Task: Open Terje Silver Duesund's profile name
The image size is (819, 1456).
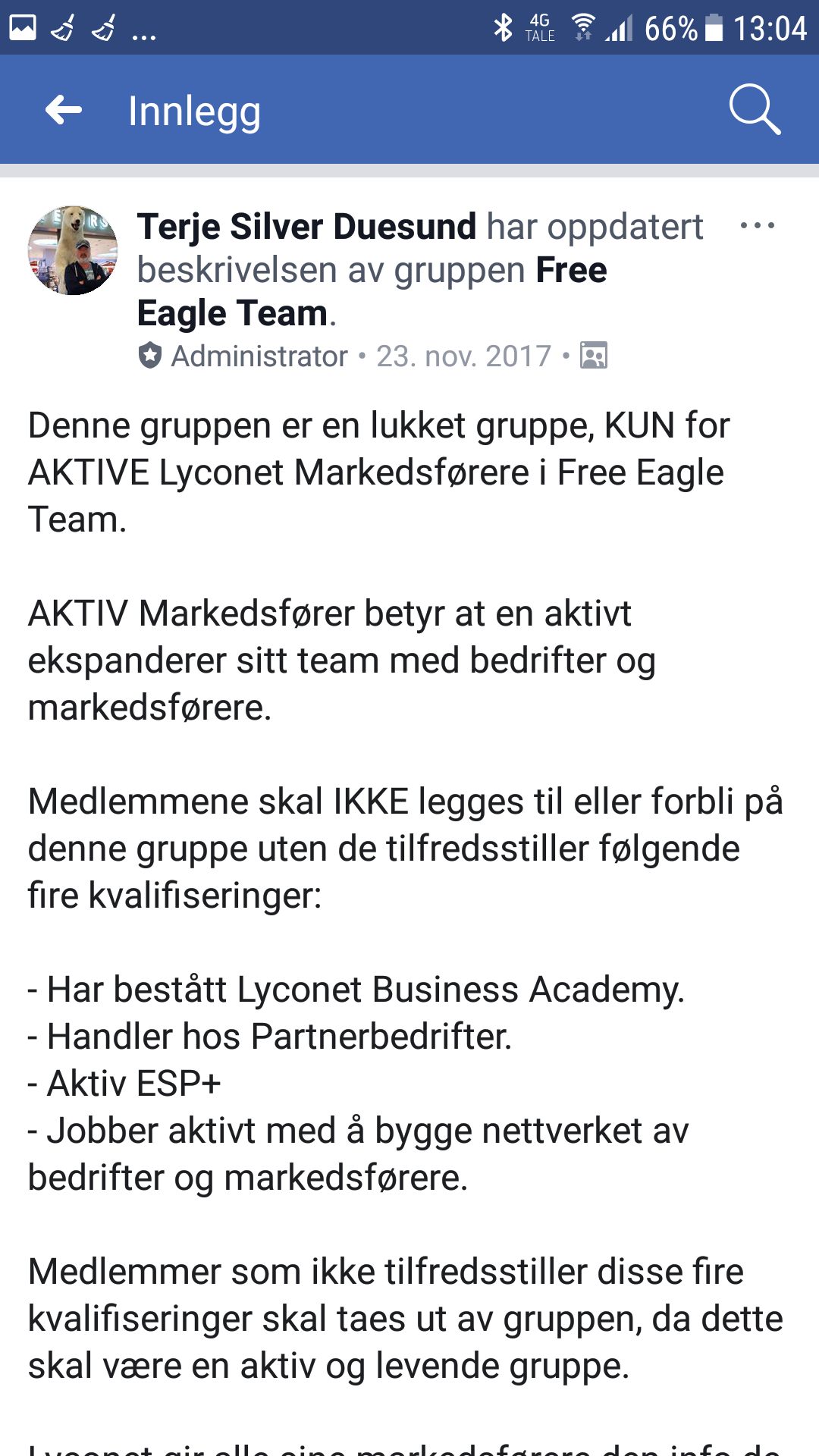Action: (307, 226)
